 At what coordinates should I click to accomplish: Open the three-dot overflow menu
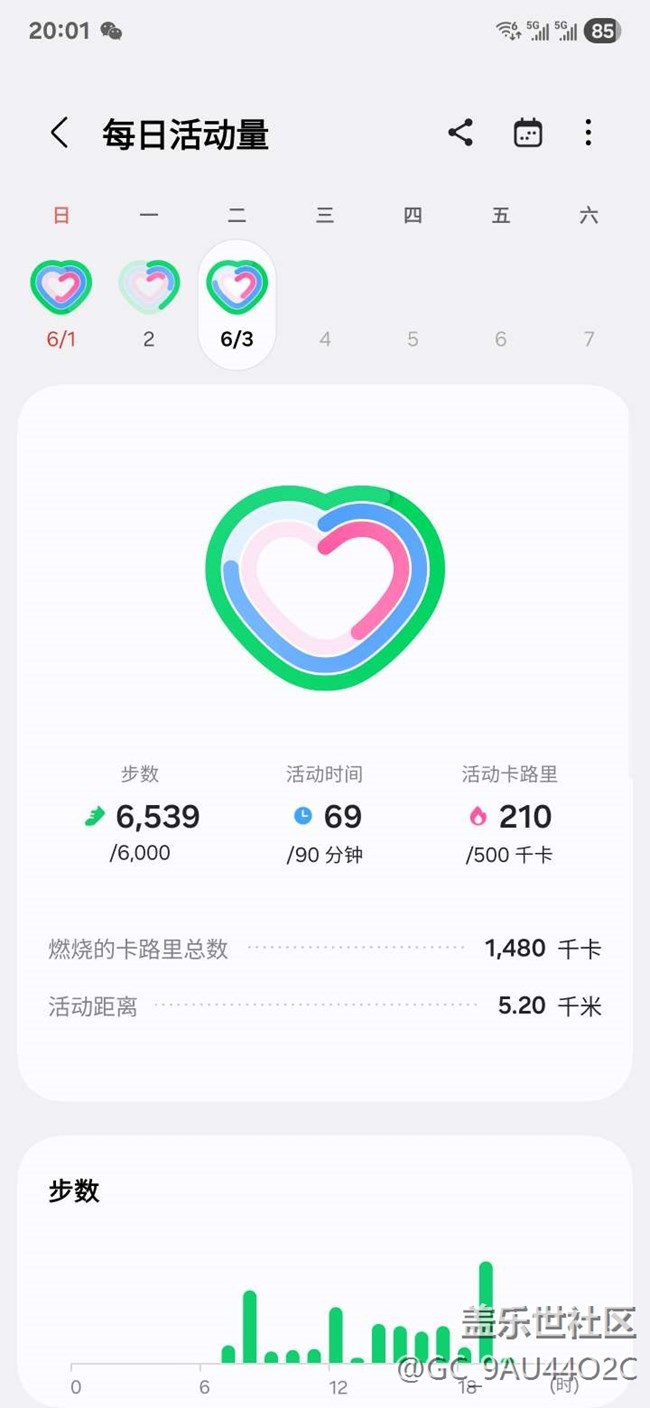coord(588,133)
